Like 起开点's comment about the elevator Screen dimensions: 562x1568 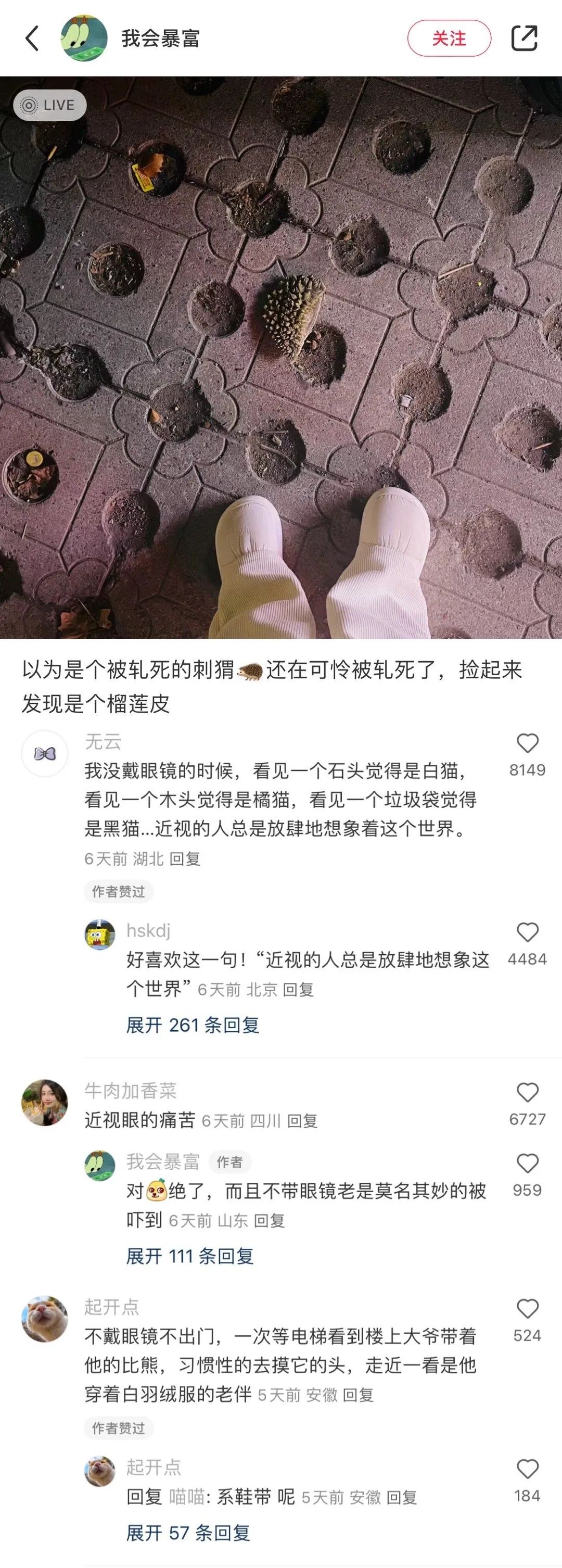[x=527, y=1309]
